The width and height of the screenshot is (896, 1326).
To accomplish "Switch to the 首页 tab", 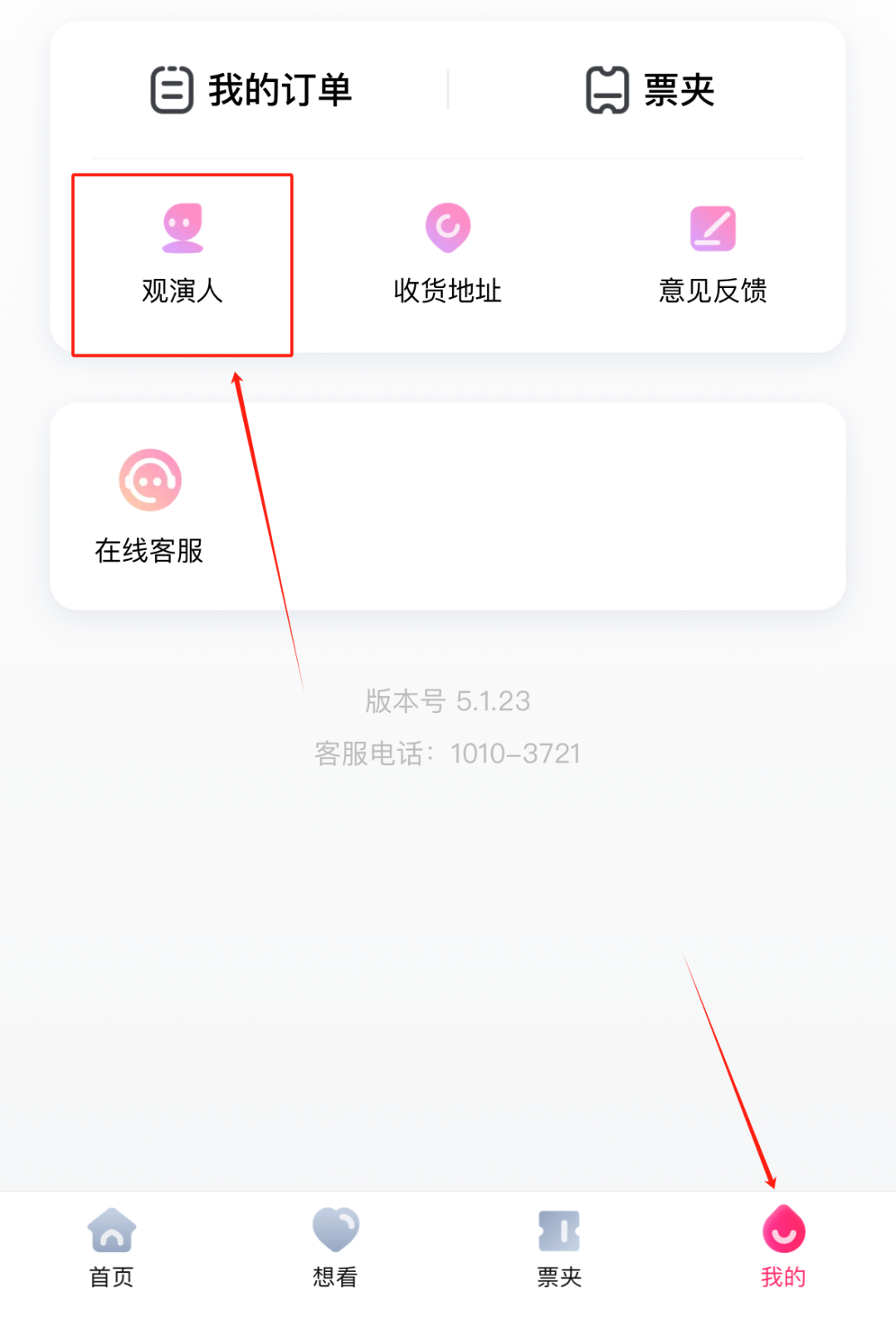I will click(112, 1247).
